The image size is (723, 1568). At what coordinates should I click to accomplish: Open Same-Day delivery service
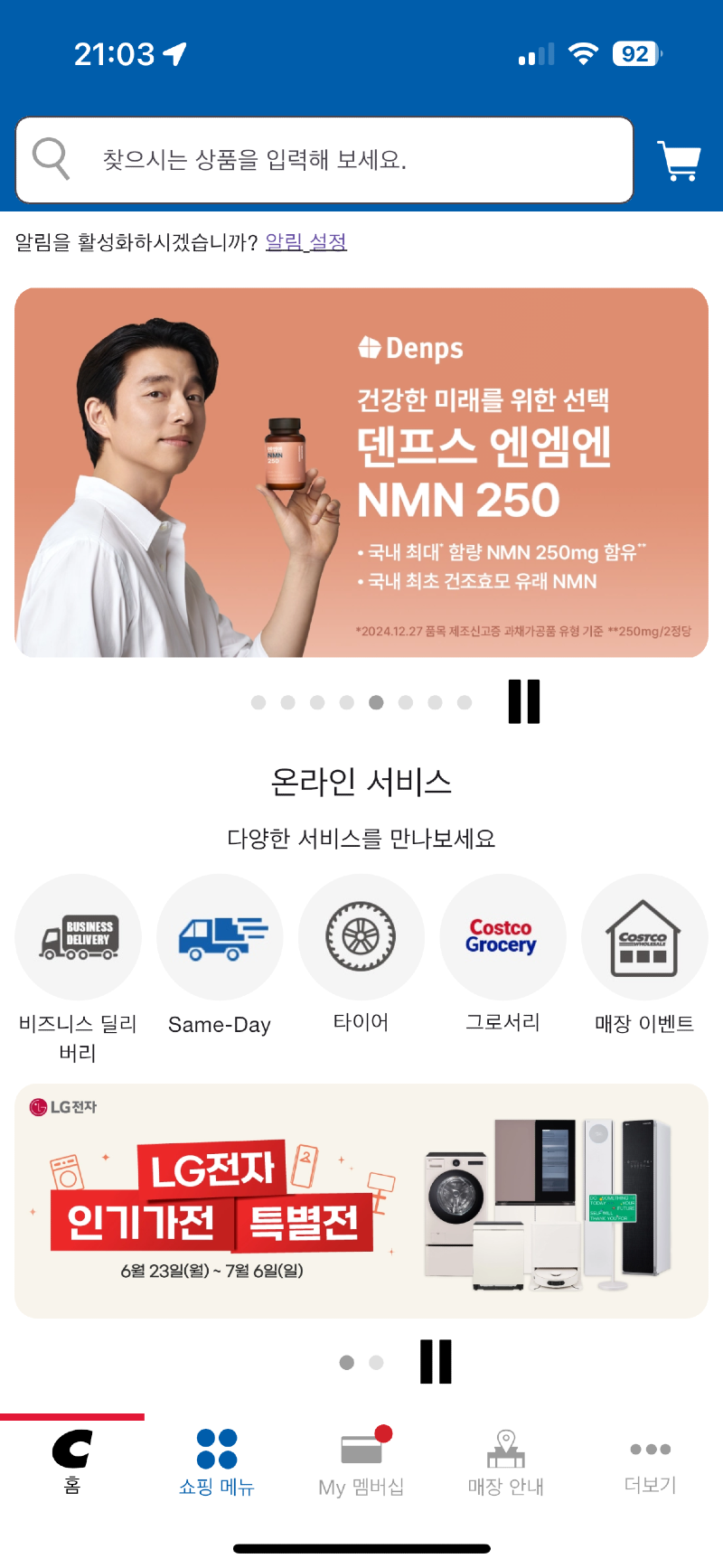click(220, 937)
